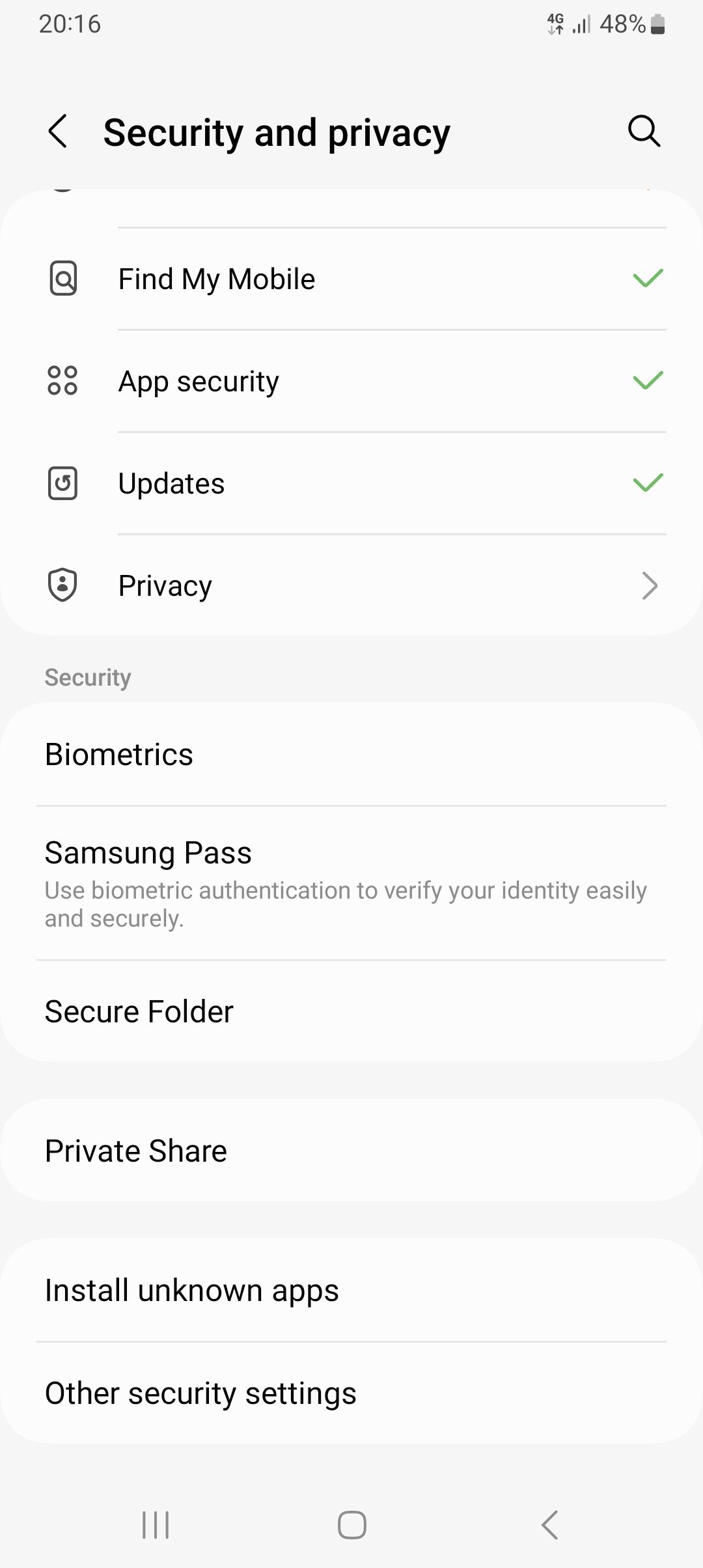Viewport: 703px width, 1568px height.
Task: Tap the search icon in the header
Action: [x=643, y=132]
